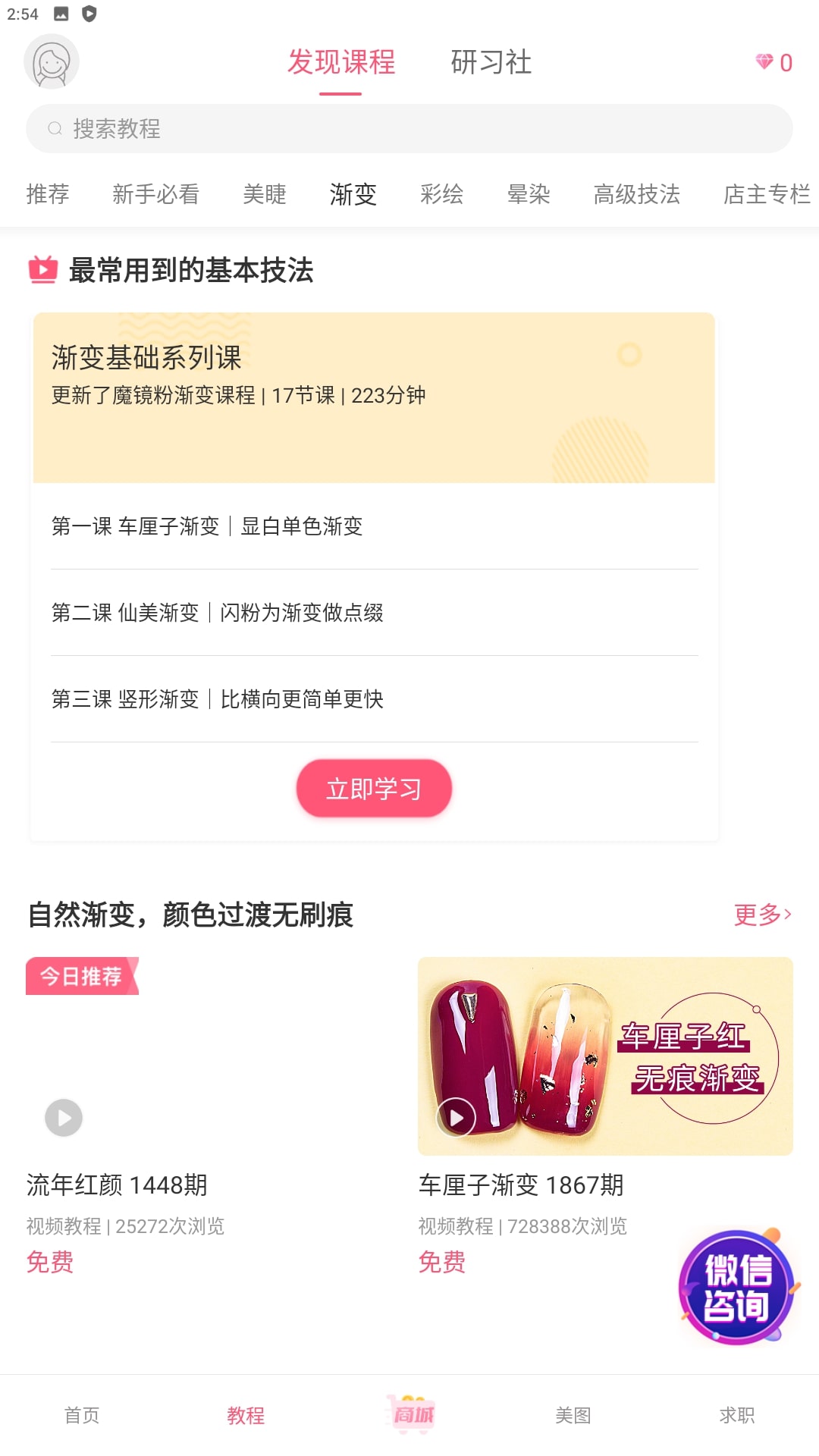
Task: Open the 高级技法 category
Action: click(636, 194)
